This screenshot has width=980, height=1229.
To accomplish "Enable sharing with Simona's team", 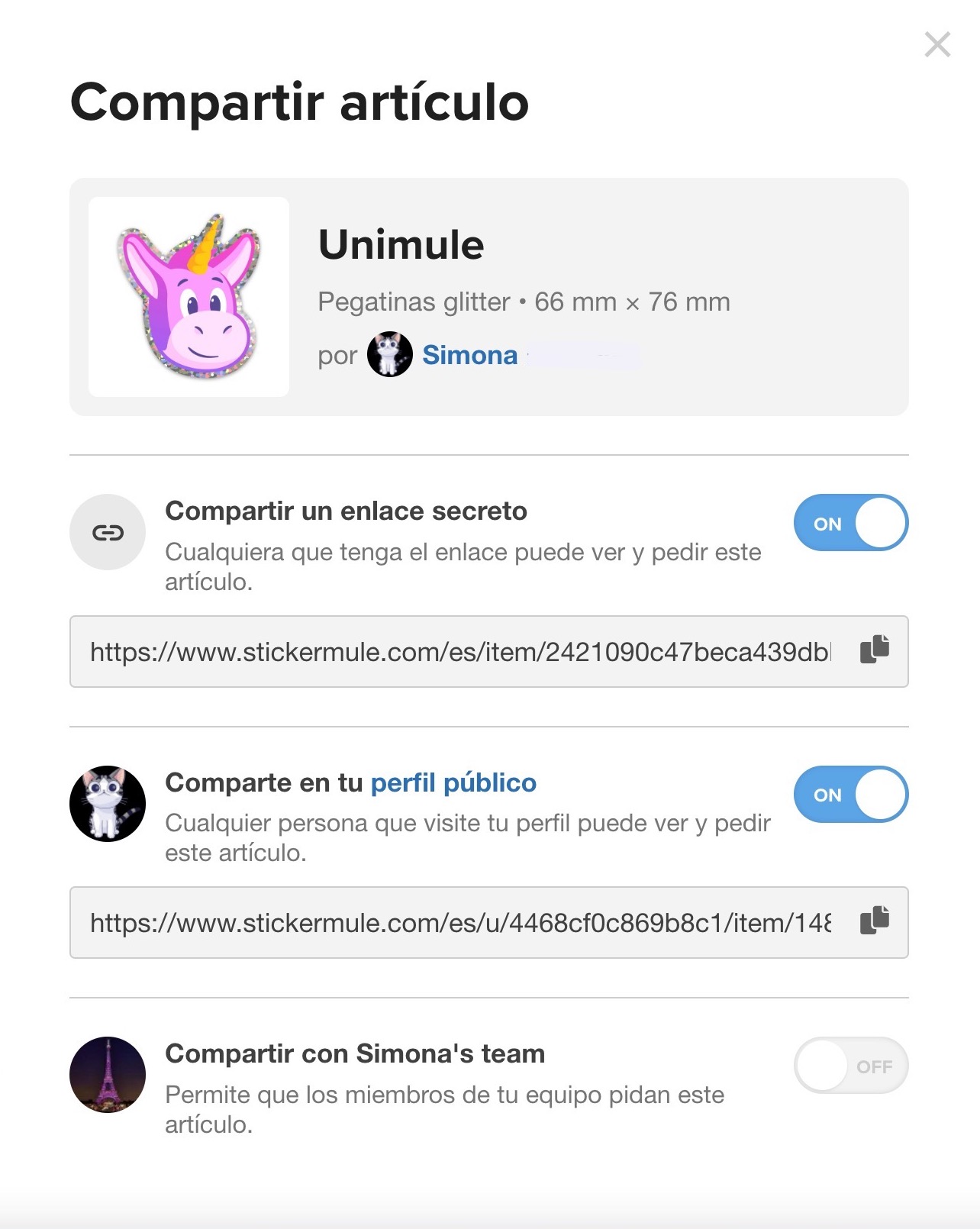I will coord(850,1065).
